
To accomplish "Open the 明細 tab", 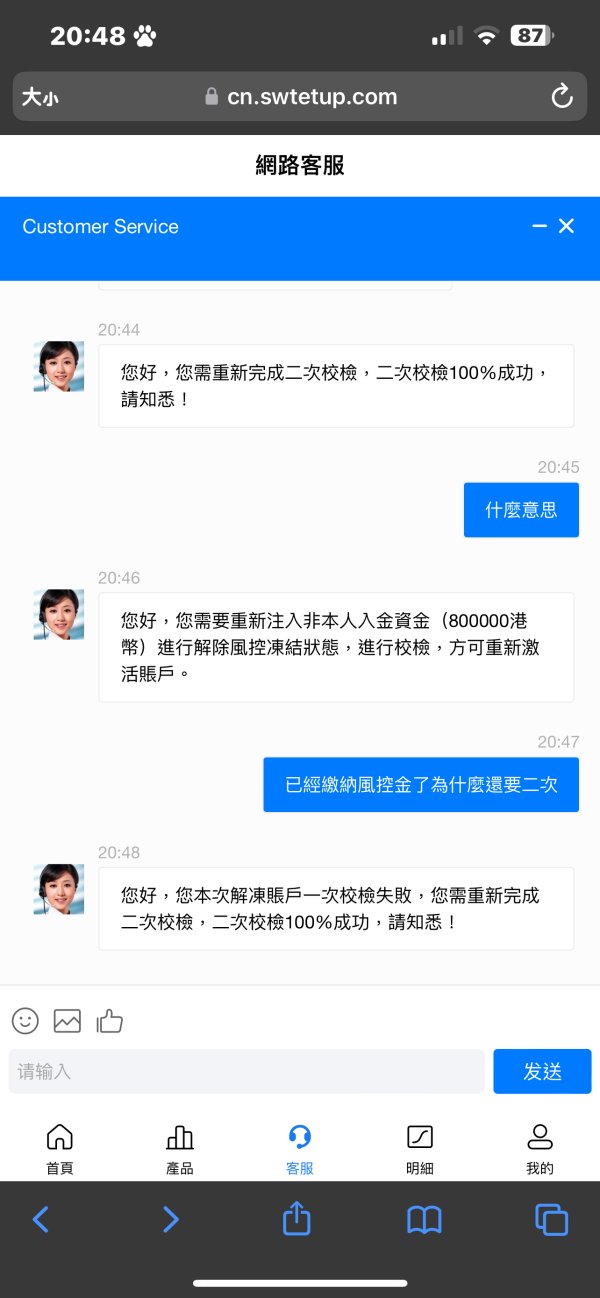I will (x=420, y=1149).
